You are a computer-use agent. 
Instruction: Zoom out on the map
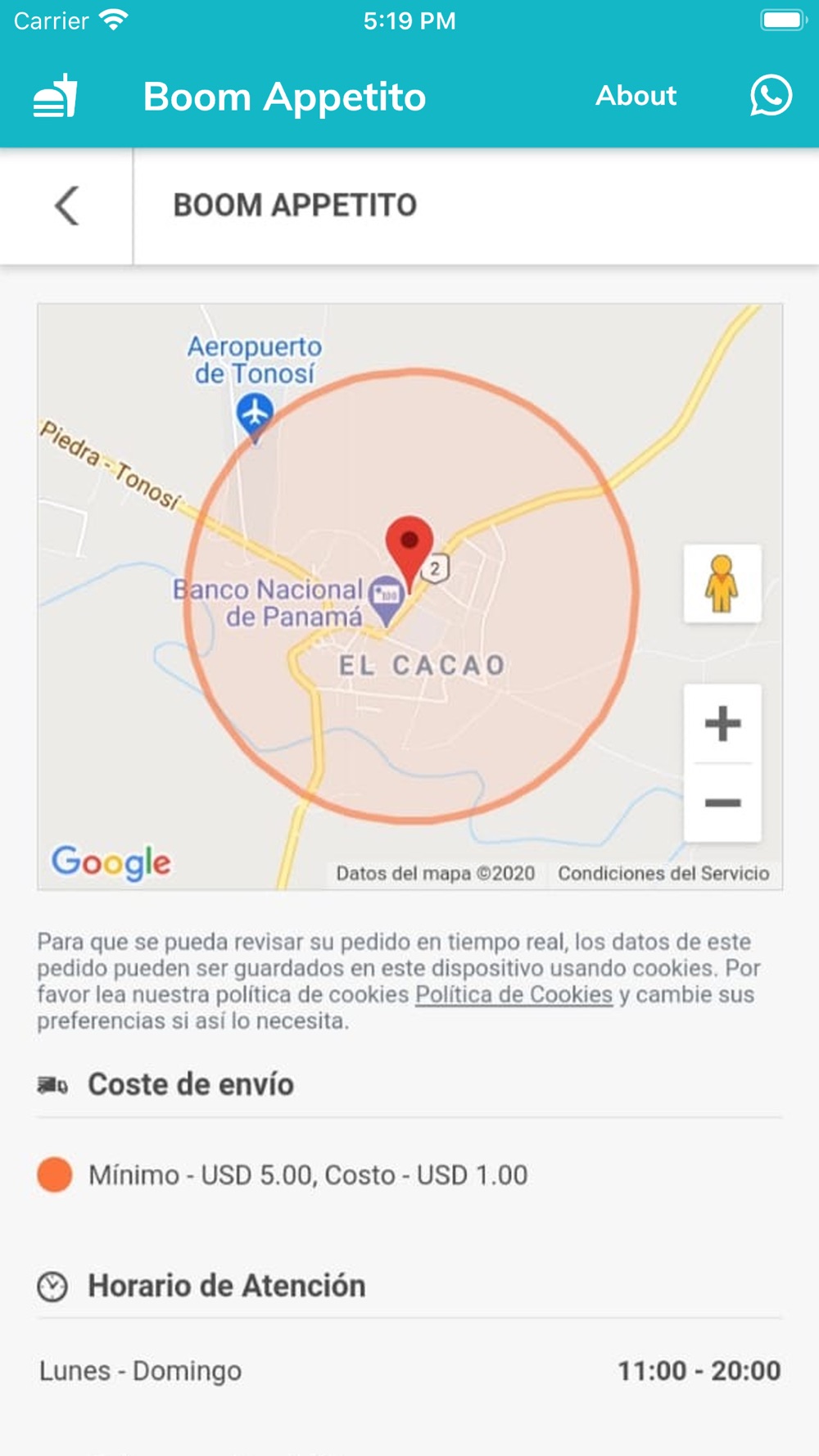(722, 803)
